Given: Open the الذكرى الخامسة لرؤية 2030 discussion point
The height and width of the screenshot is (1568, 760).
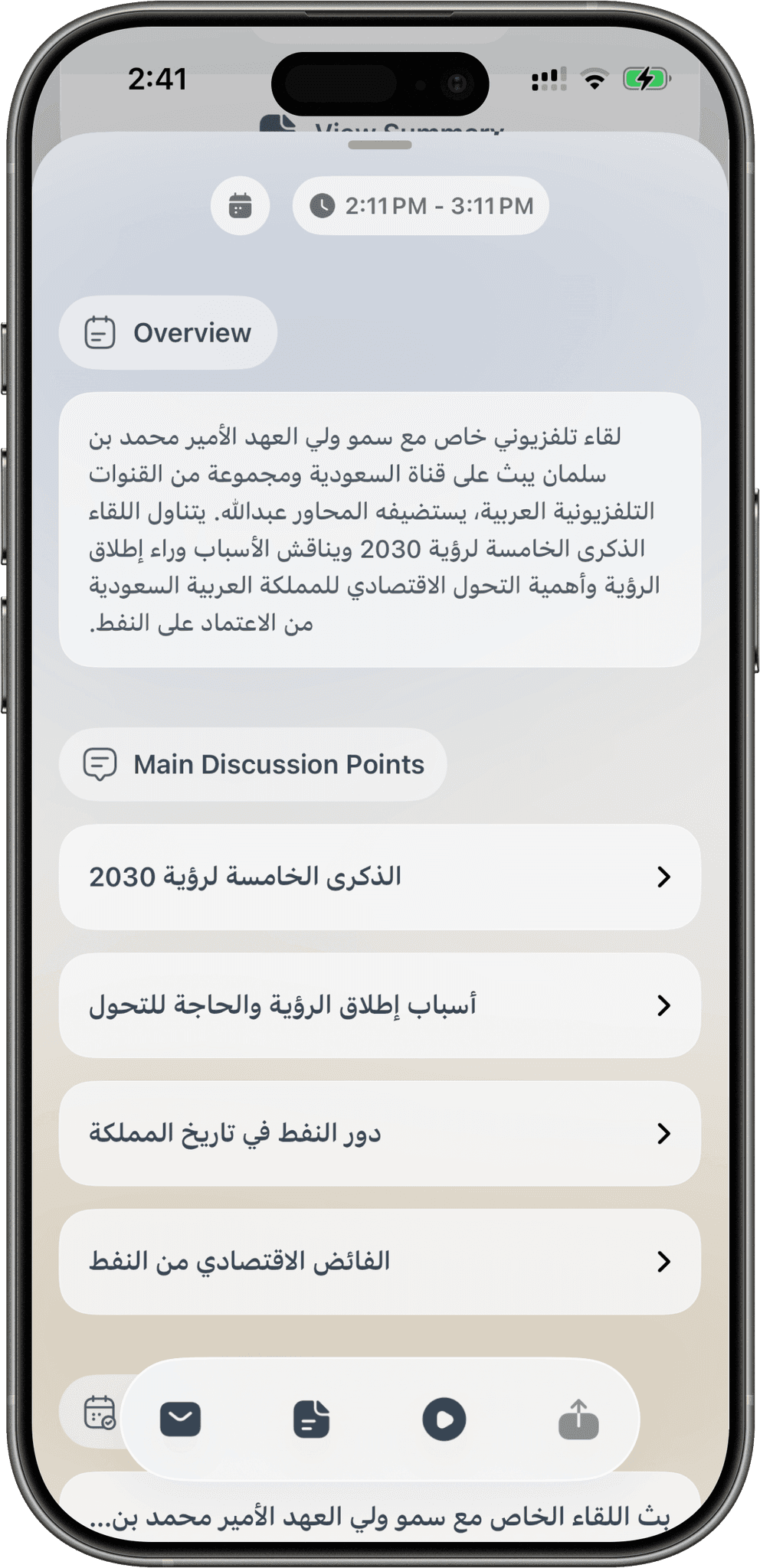Looking at the screenshot, I should pos(380,877).
